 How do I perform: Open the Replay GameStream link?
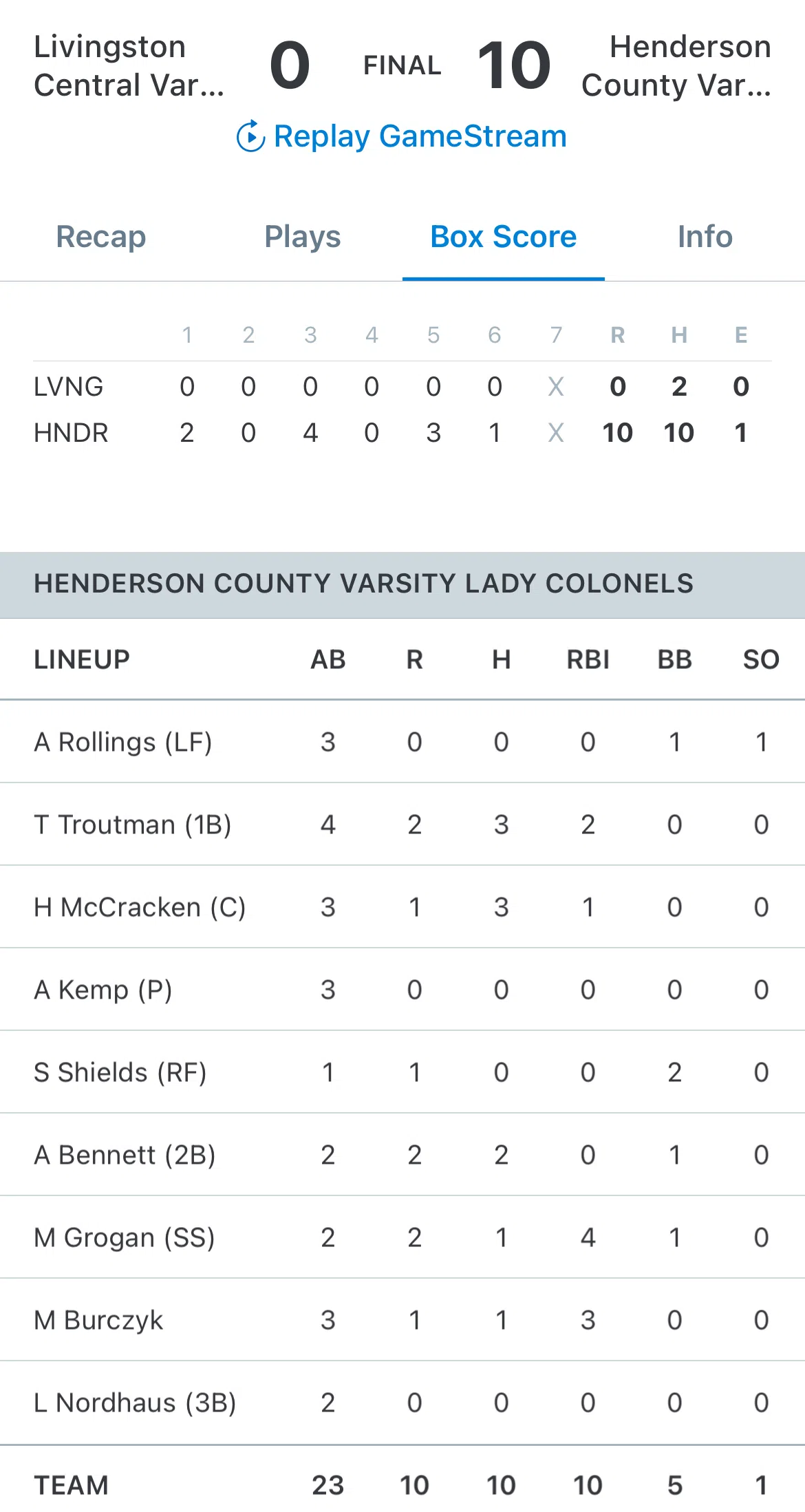[402, 136]
